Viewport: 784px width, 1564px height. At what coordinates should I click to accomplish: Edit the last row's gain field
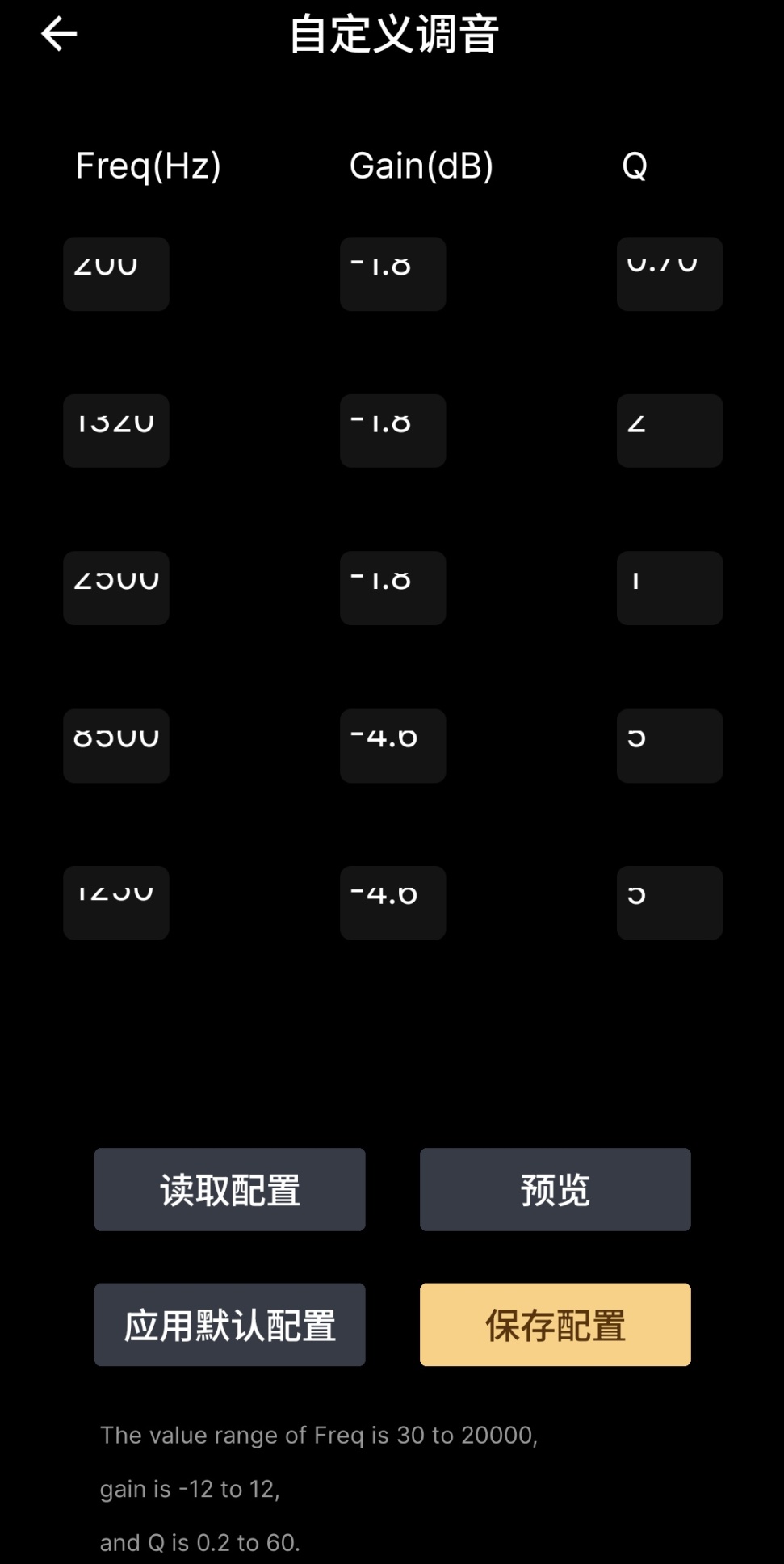pos(392,902)
